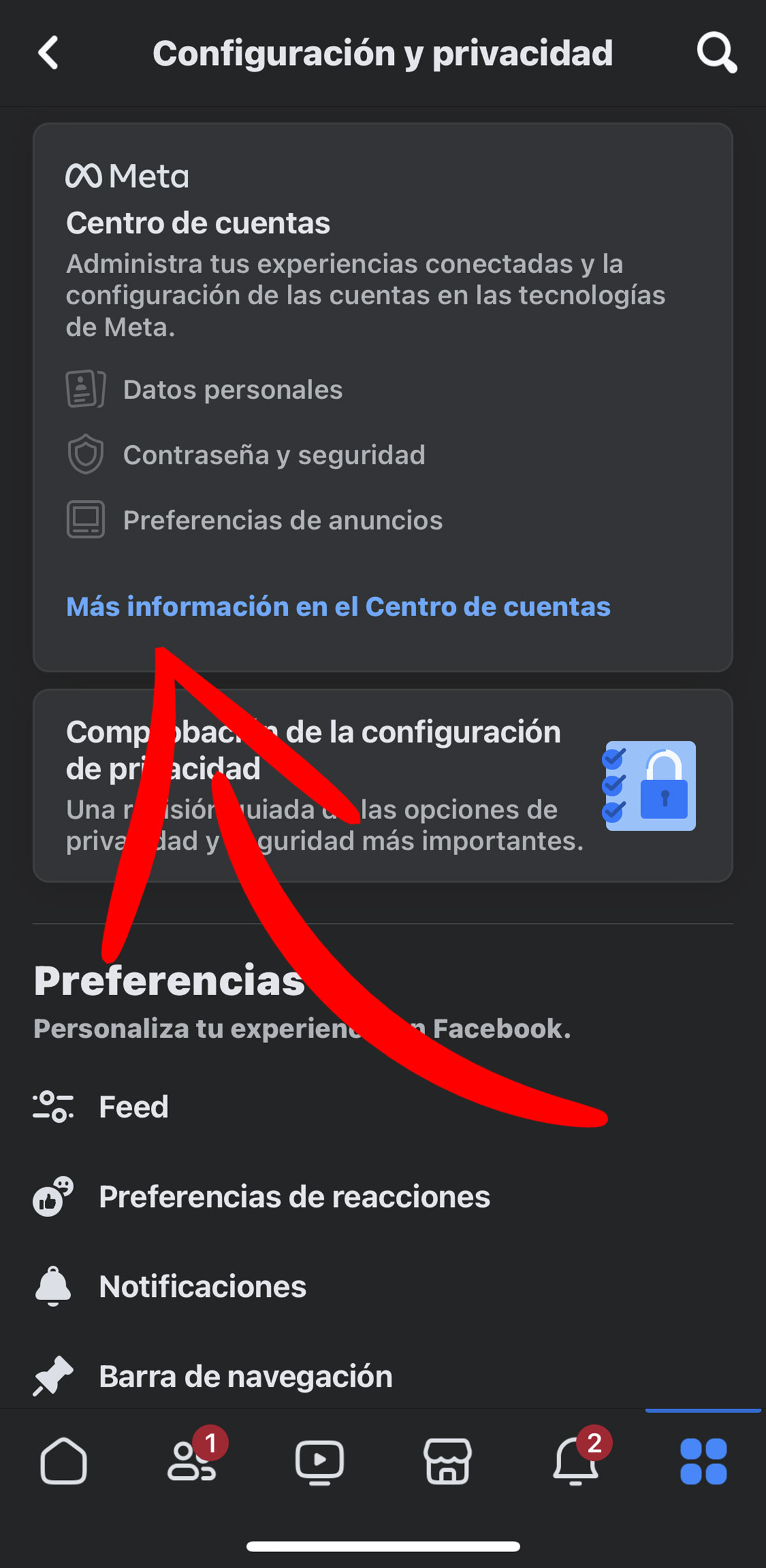Open Más información en el Centro de cuentas
The height and width of the screenshot is (1568, 766).
(x=338, y=607)
